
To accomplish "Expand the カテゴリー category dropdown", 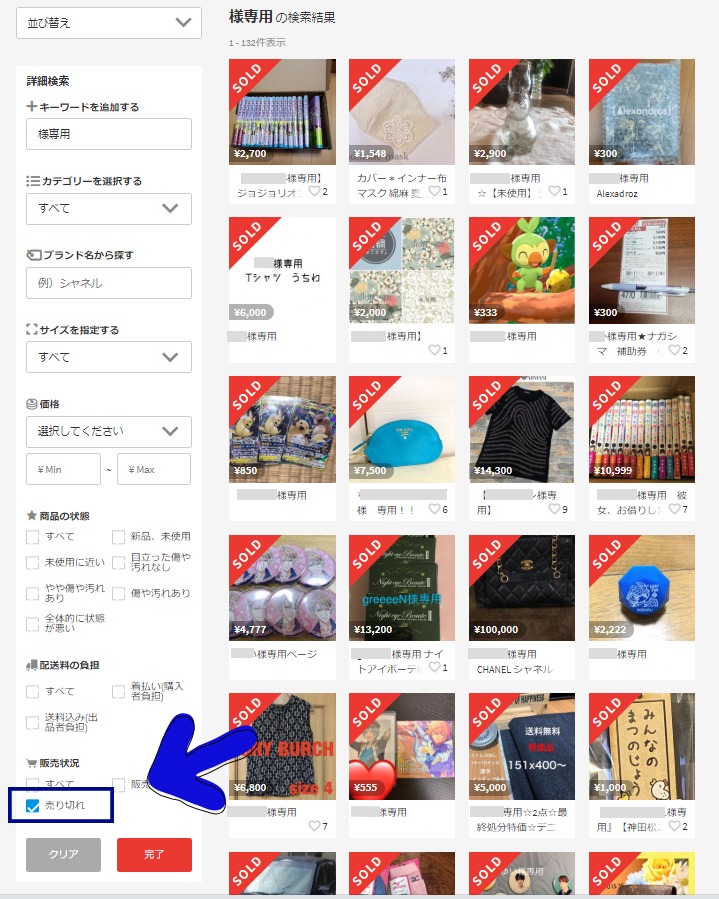I will (109, 208).
